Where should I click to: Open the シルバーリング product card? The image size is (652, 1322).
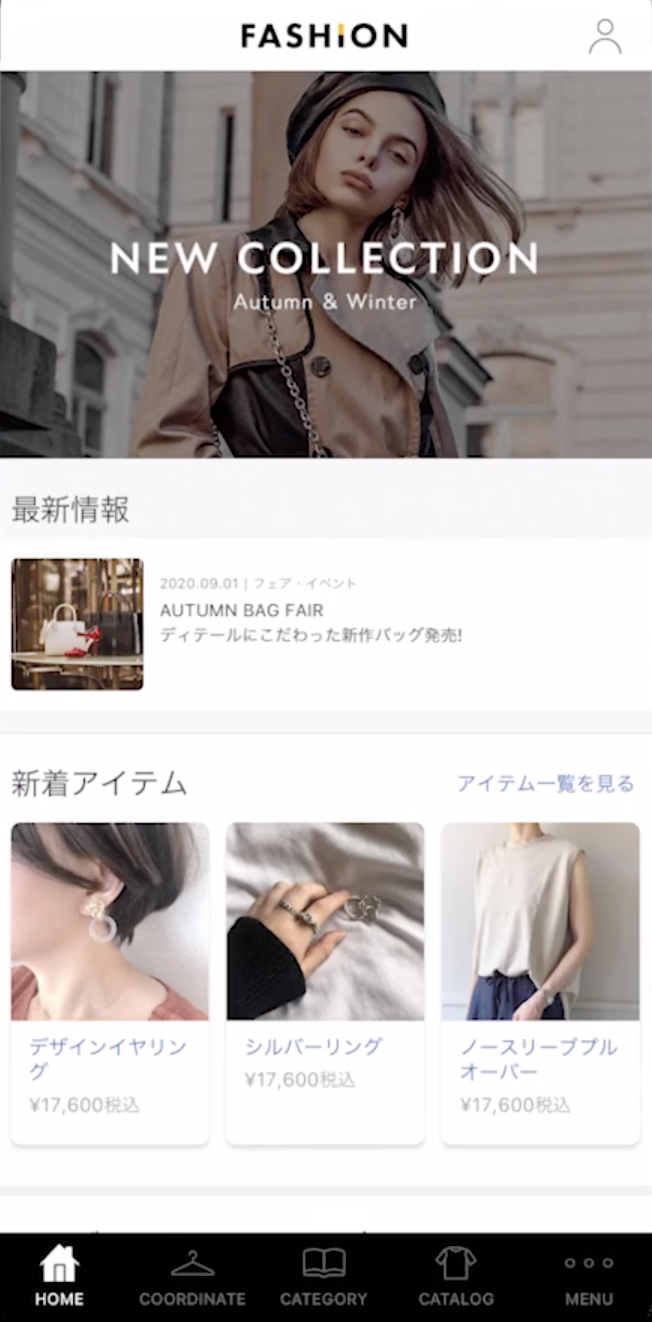point(325,983)
